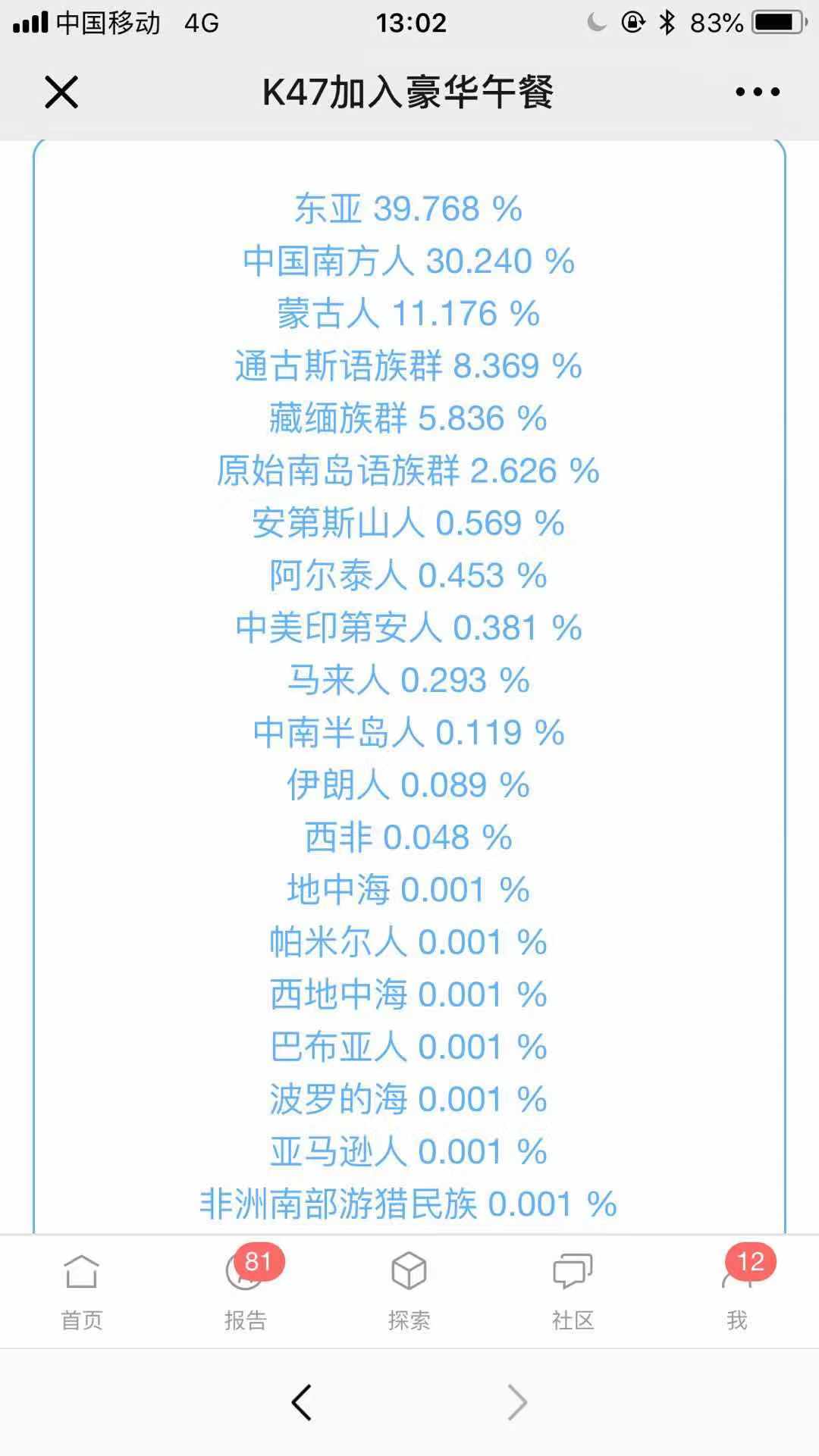Image resolution: width=819 pixels, height=1456 pixels.
Task: Tap the browser forward arrow
Action: 517,1402
